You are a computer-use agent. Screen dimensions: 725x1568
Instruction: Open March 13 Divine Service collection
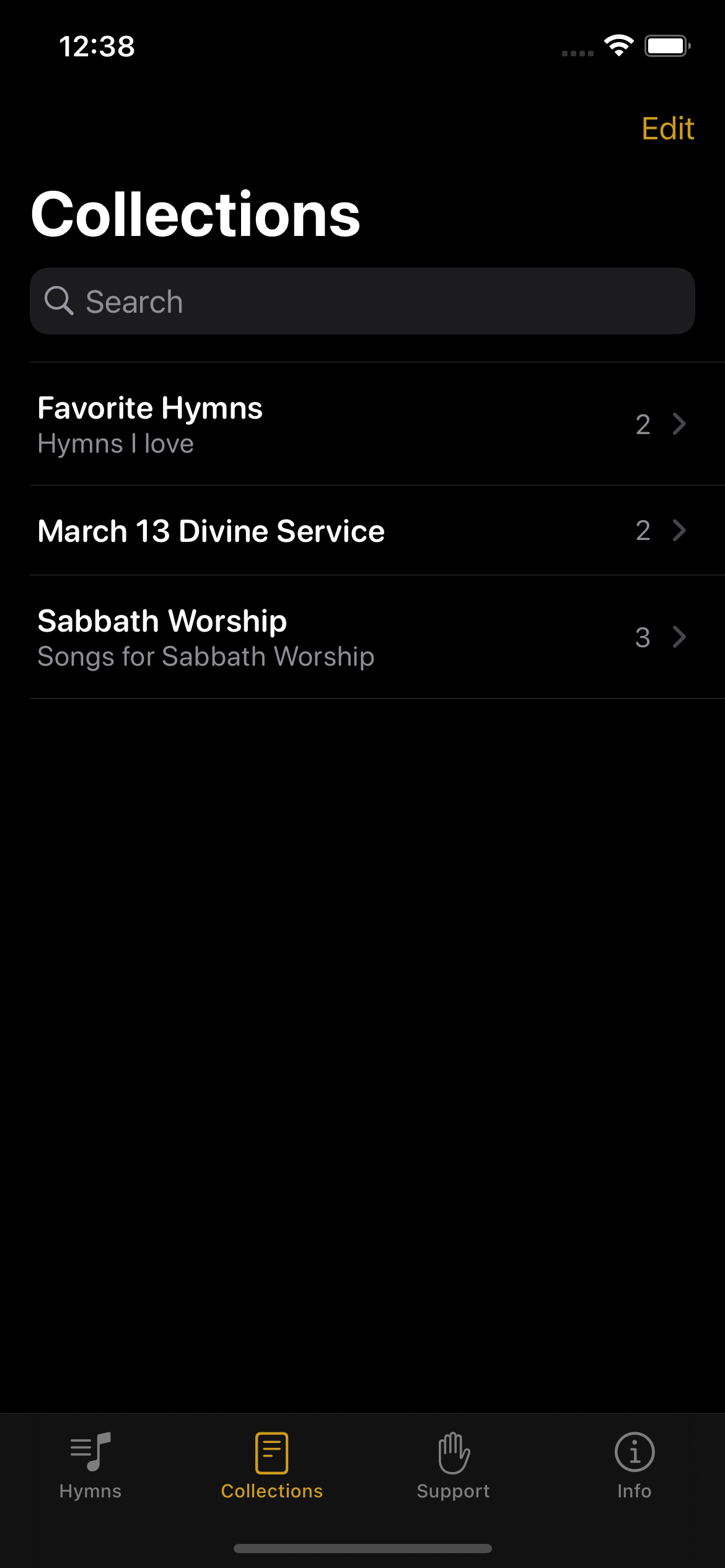pyautogui.click(x=362, y=531)
